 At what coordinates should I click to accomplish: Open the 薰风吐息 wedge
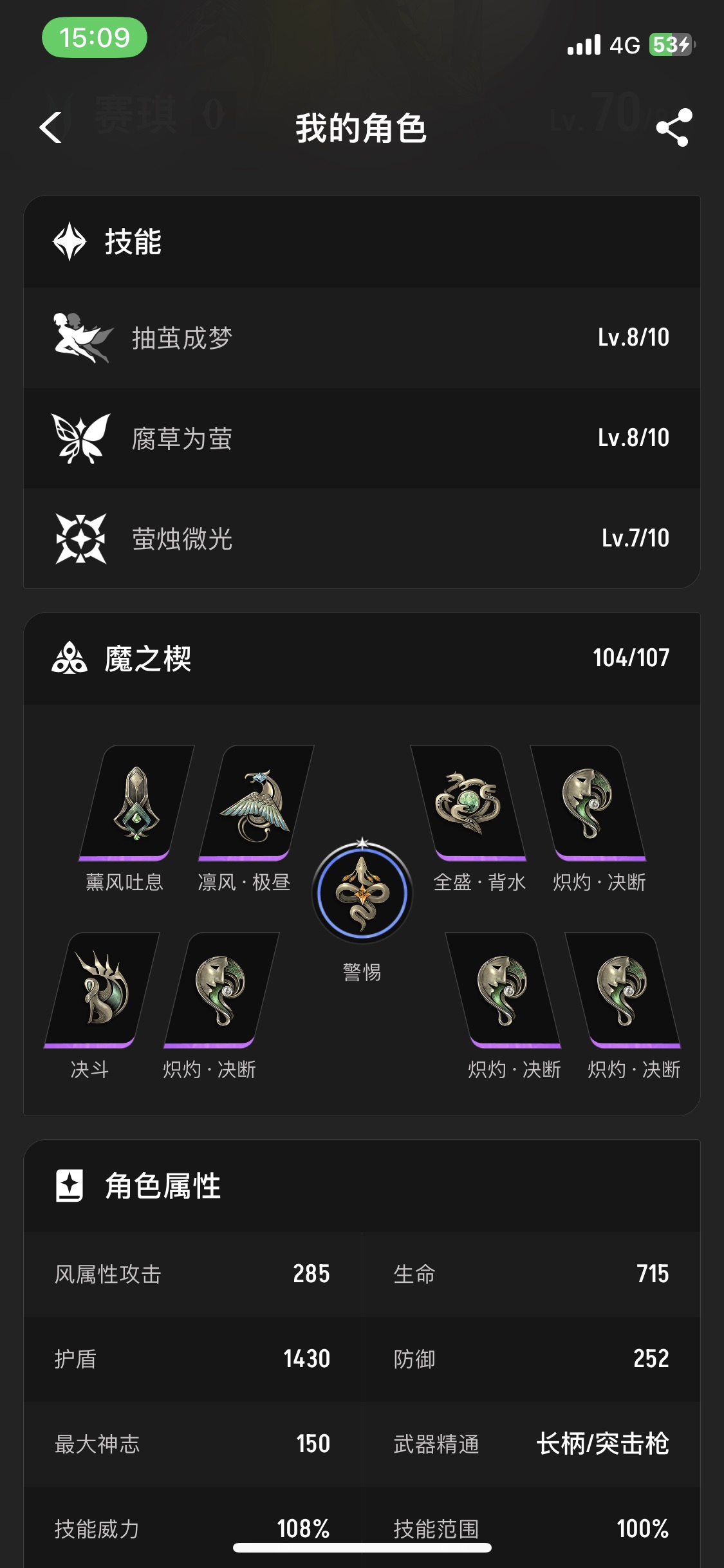click(x=136, y=803)
